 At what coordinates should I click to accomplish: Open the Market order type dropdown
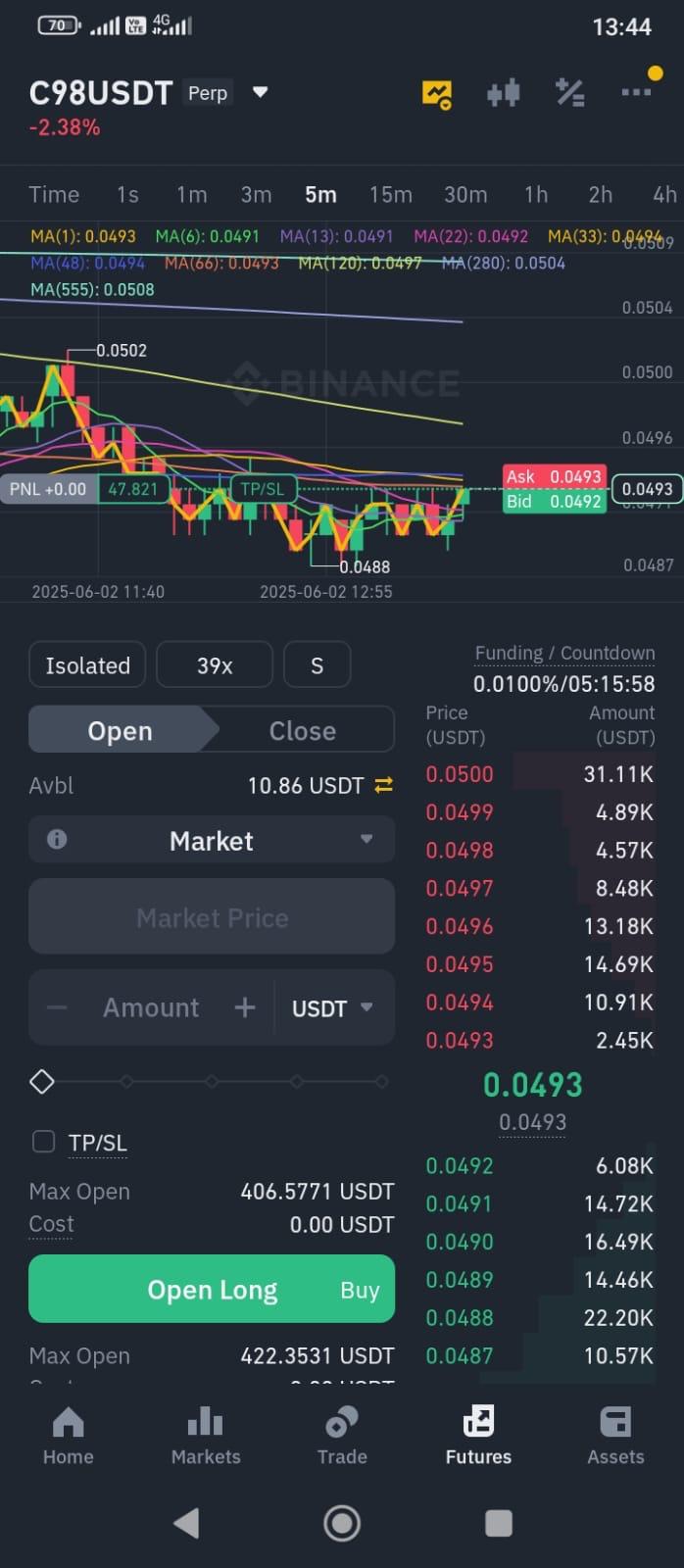coord(212,840)
